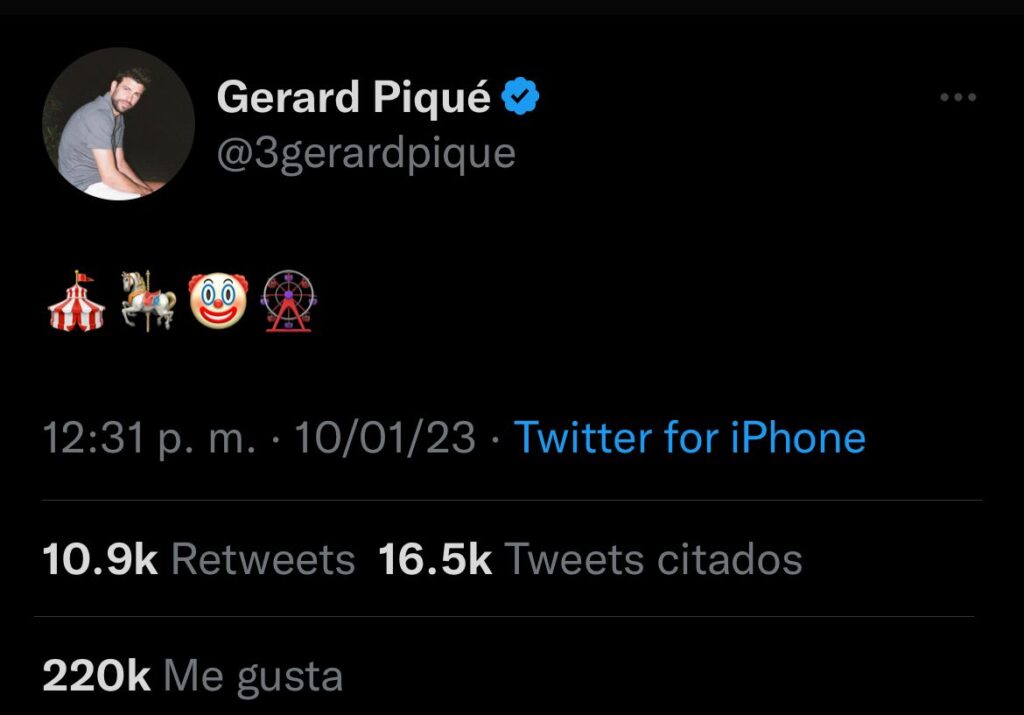Open Gerard Piqué's profile picture
The height and width of the screenshot is (715, 1024).
click(118, 124)
